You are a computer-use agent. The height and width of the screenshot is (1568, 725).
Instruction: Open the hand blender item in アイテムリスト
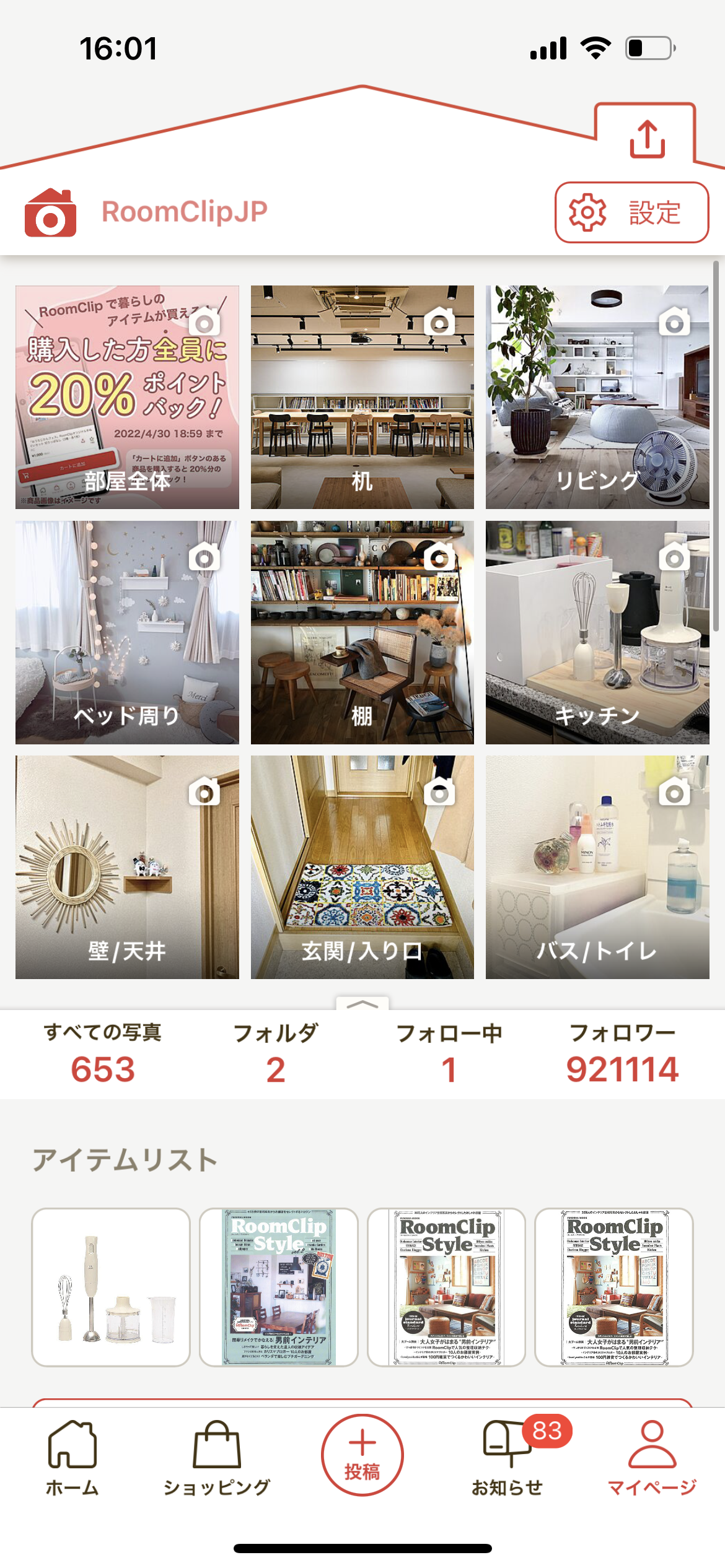coord(111,1287)
